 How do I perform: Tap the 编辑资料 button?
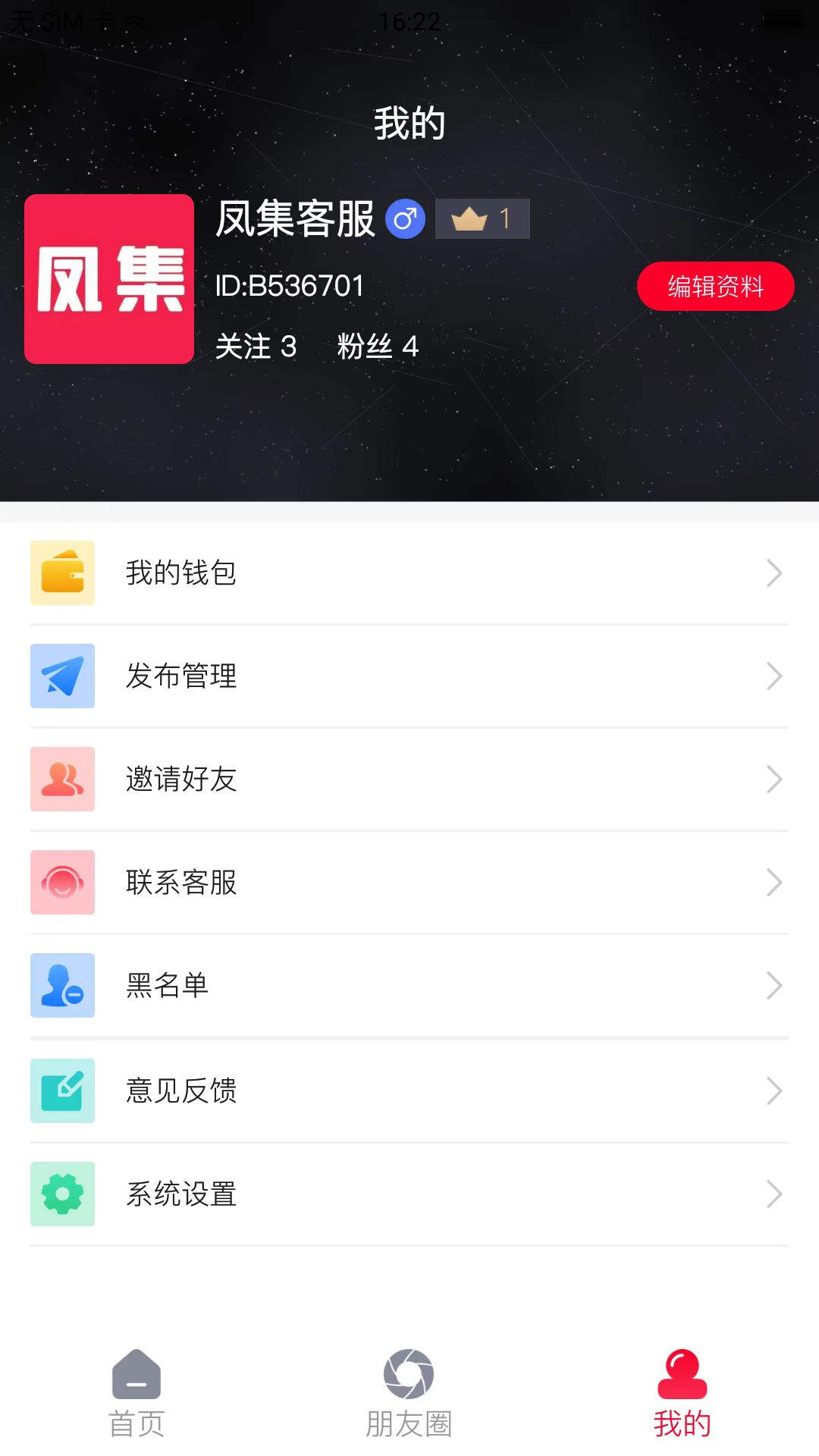715,287
